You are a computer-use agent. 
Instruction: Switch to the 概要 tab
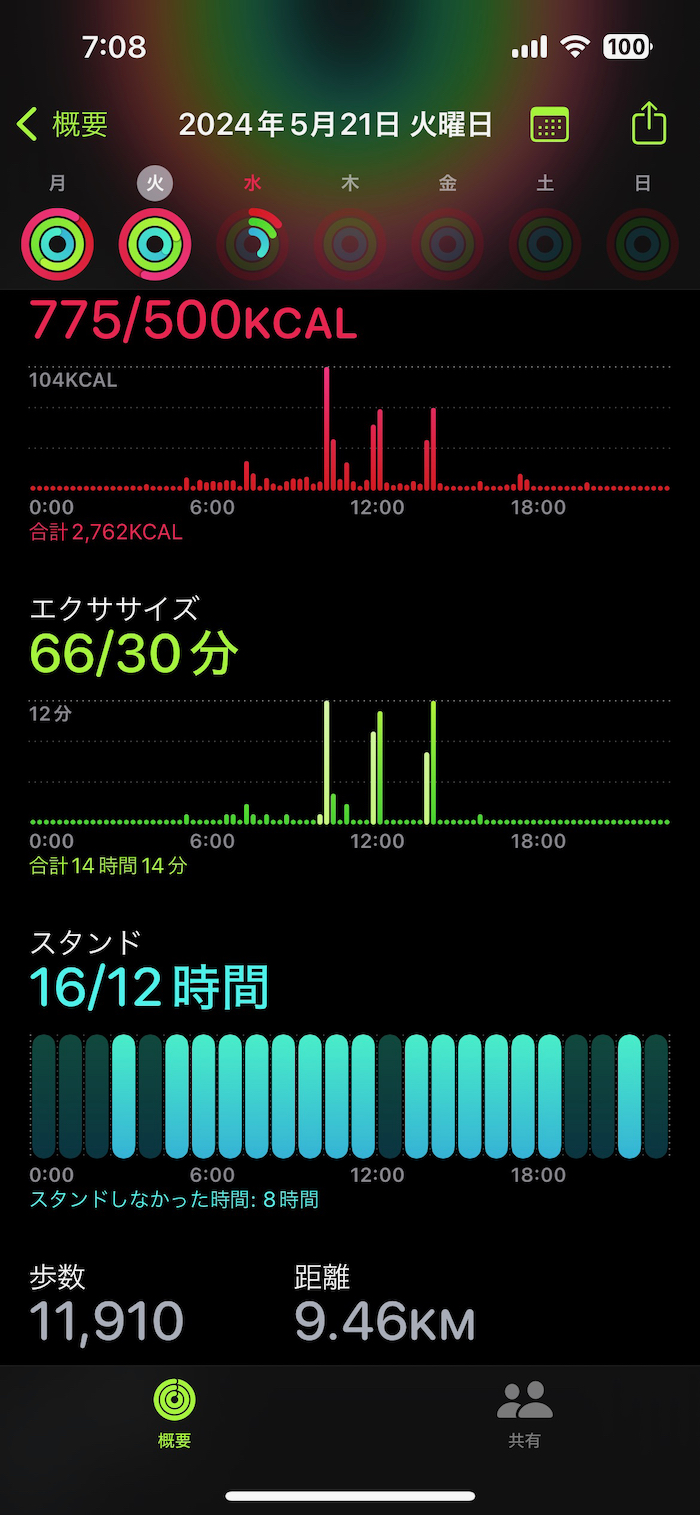point(174,1413)
